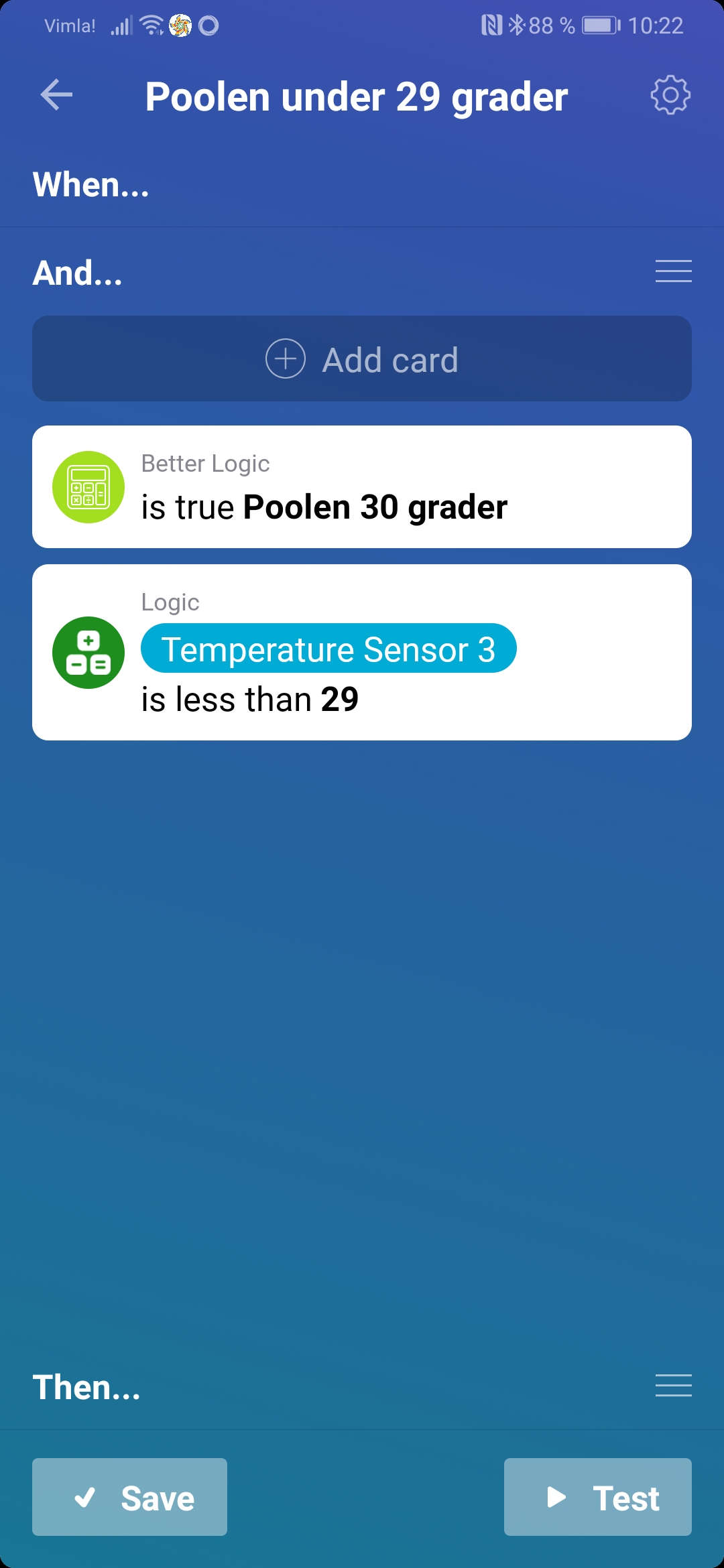Open the And section menu icon
This screenshot has width=724, height=1568.
pos(673,271)
